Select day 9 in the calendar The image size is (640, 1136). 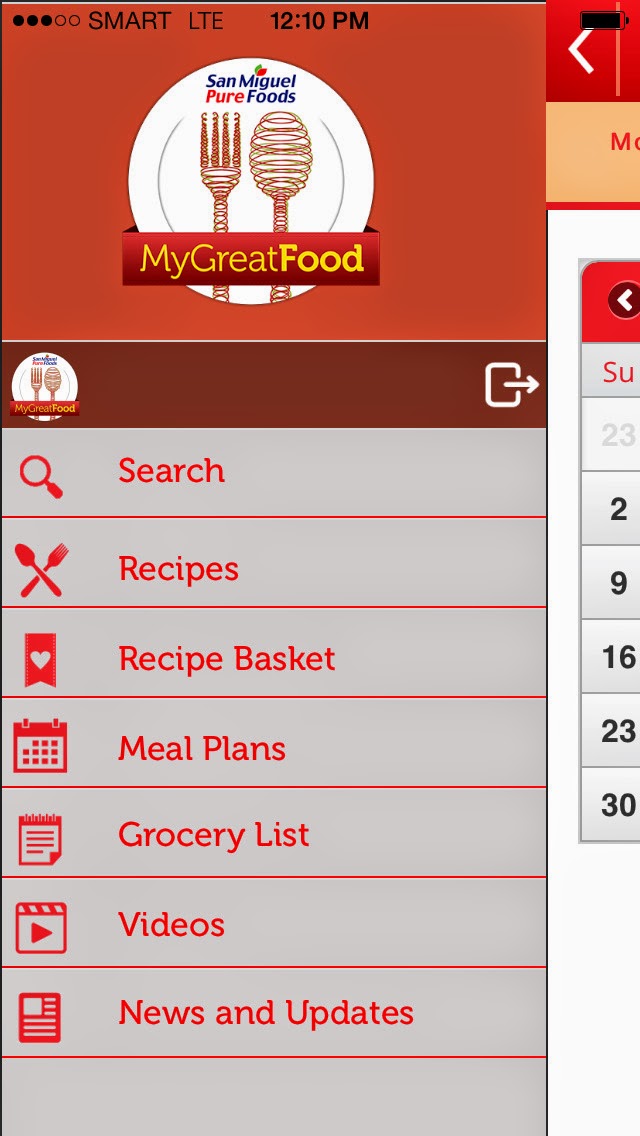[x=617, y=583]
